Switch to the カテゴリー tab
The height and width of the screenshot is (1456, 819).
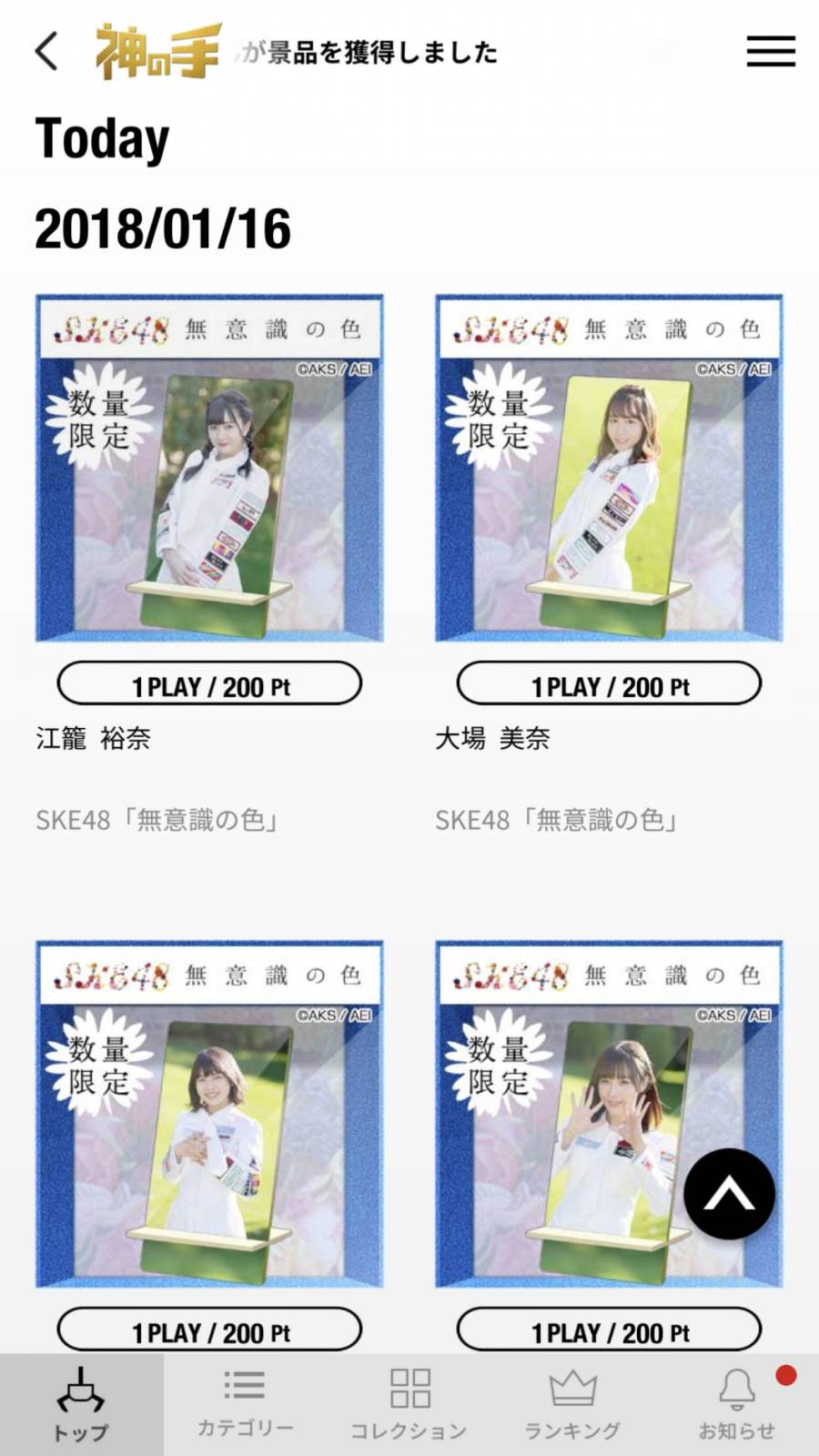click(245, 1405)
